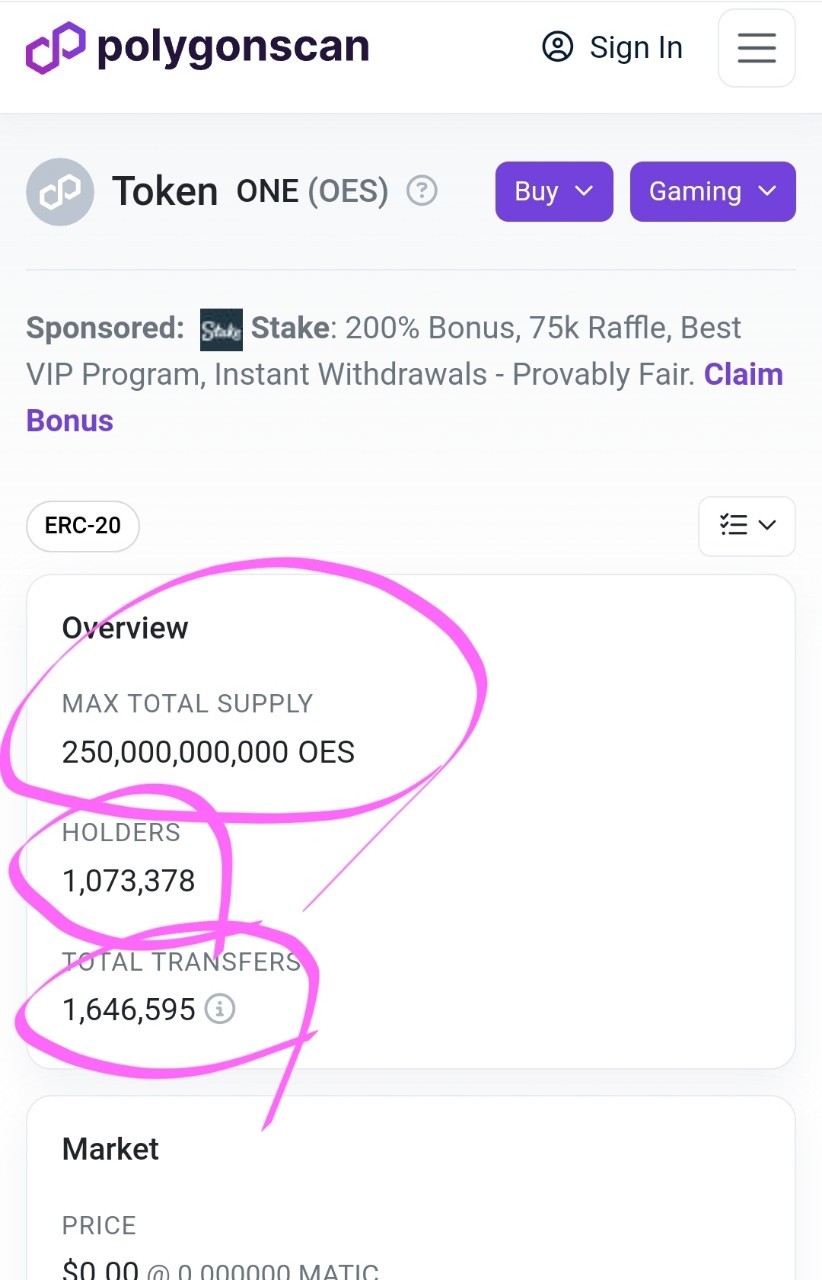This screenshot has height=1280, width=822.
Task: Click the Market section heading
Action: coord(110,1148)
